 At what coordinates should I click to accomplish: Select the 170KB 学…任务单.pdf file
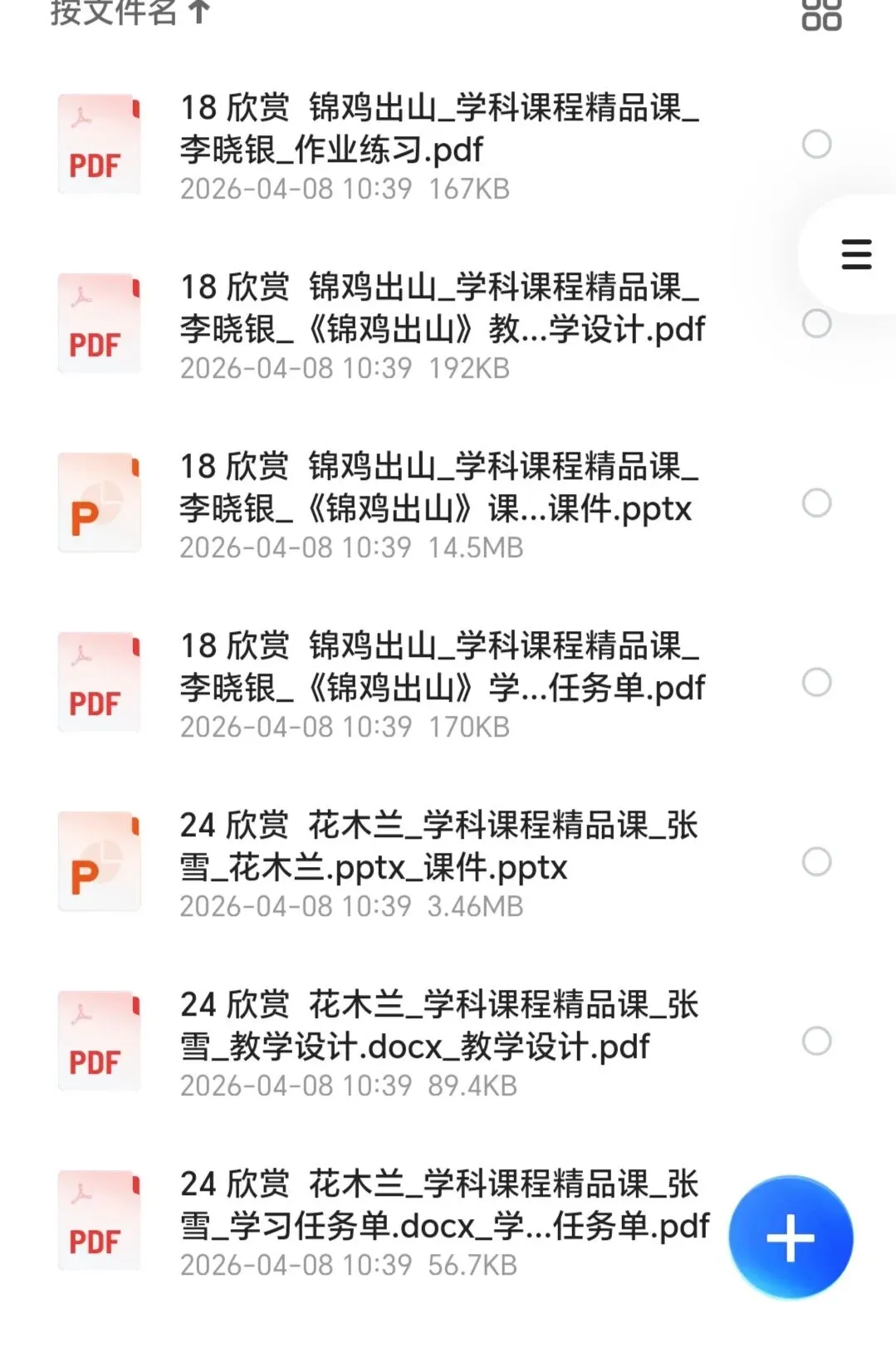click(816, 683)
